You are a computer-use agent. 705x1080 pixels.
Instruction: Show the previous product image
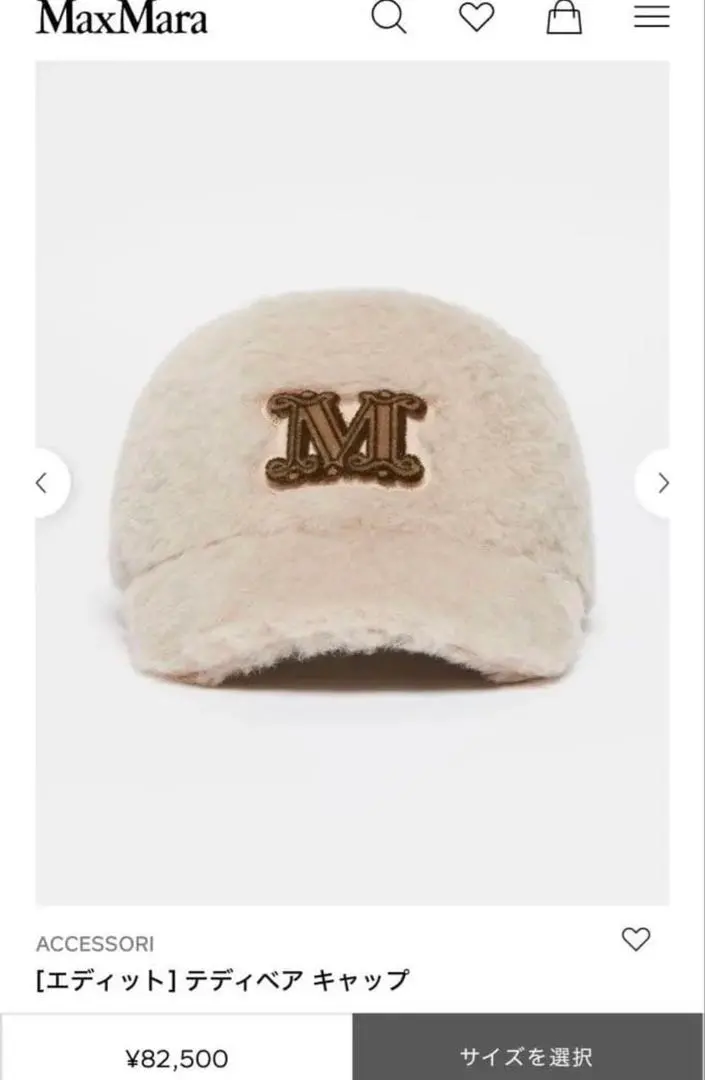tap(42, 483)
